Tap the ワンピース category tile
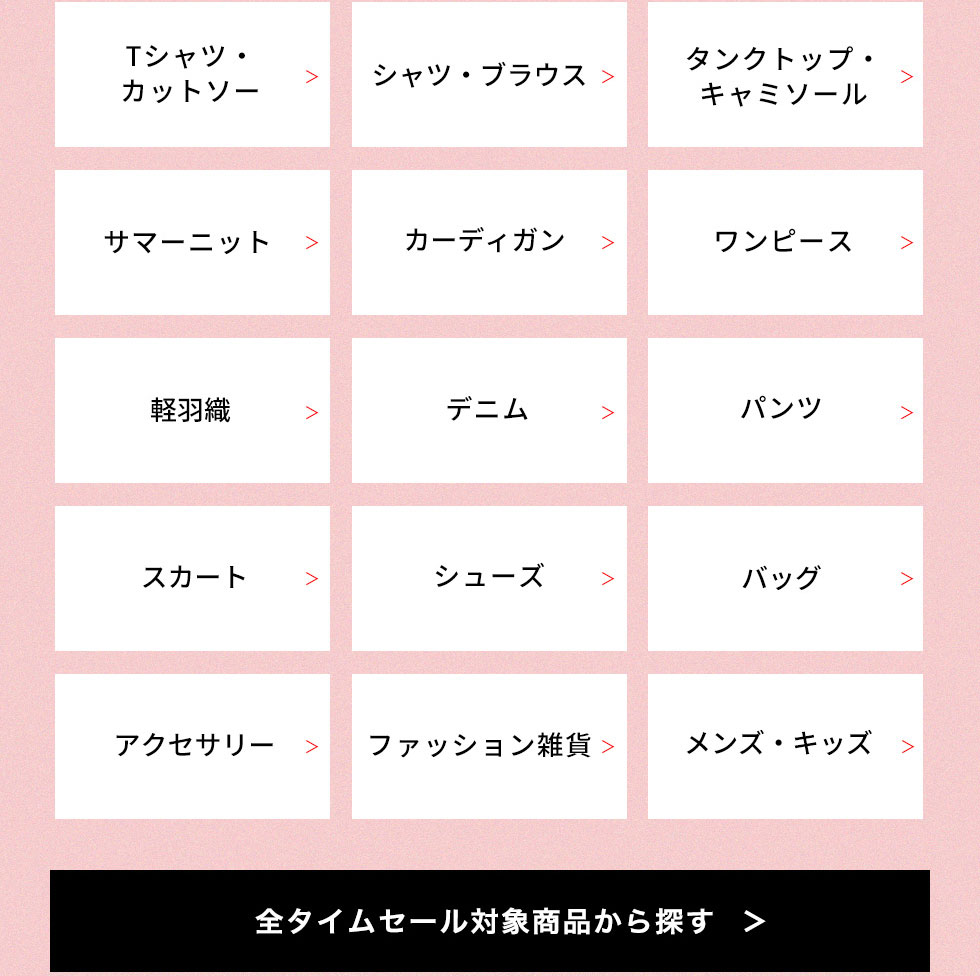Screen dimensions: 980x976 [x=785, y=243]
